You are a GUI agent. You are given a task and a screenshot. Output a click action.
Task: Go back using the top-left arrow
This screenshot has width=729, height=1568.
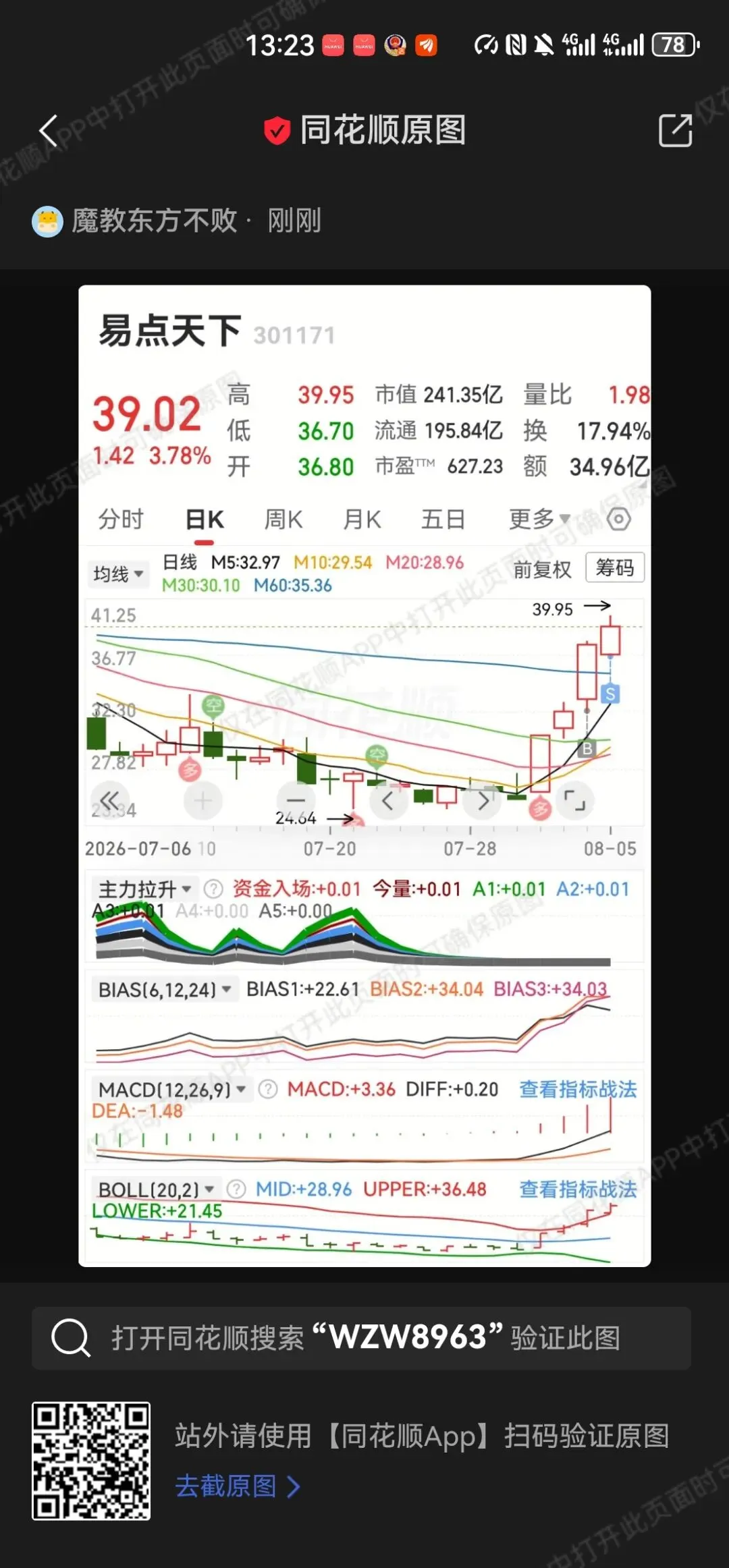tap(49, 130)
